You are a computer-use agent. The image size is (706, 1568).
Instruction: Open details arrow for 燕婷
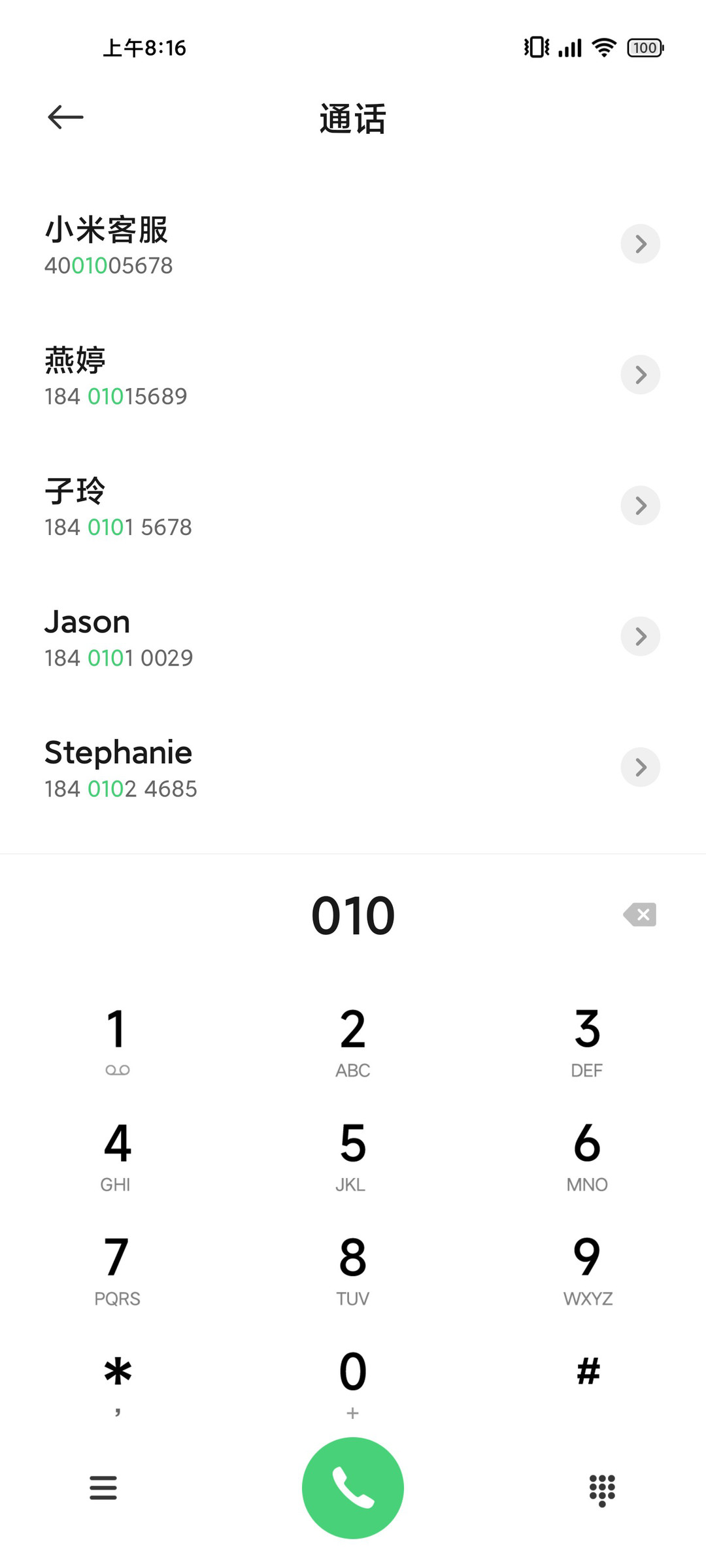coord(640,374)
